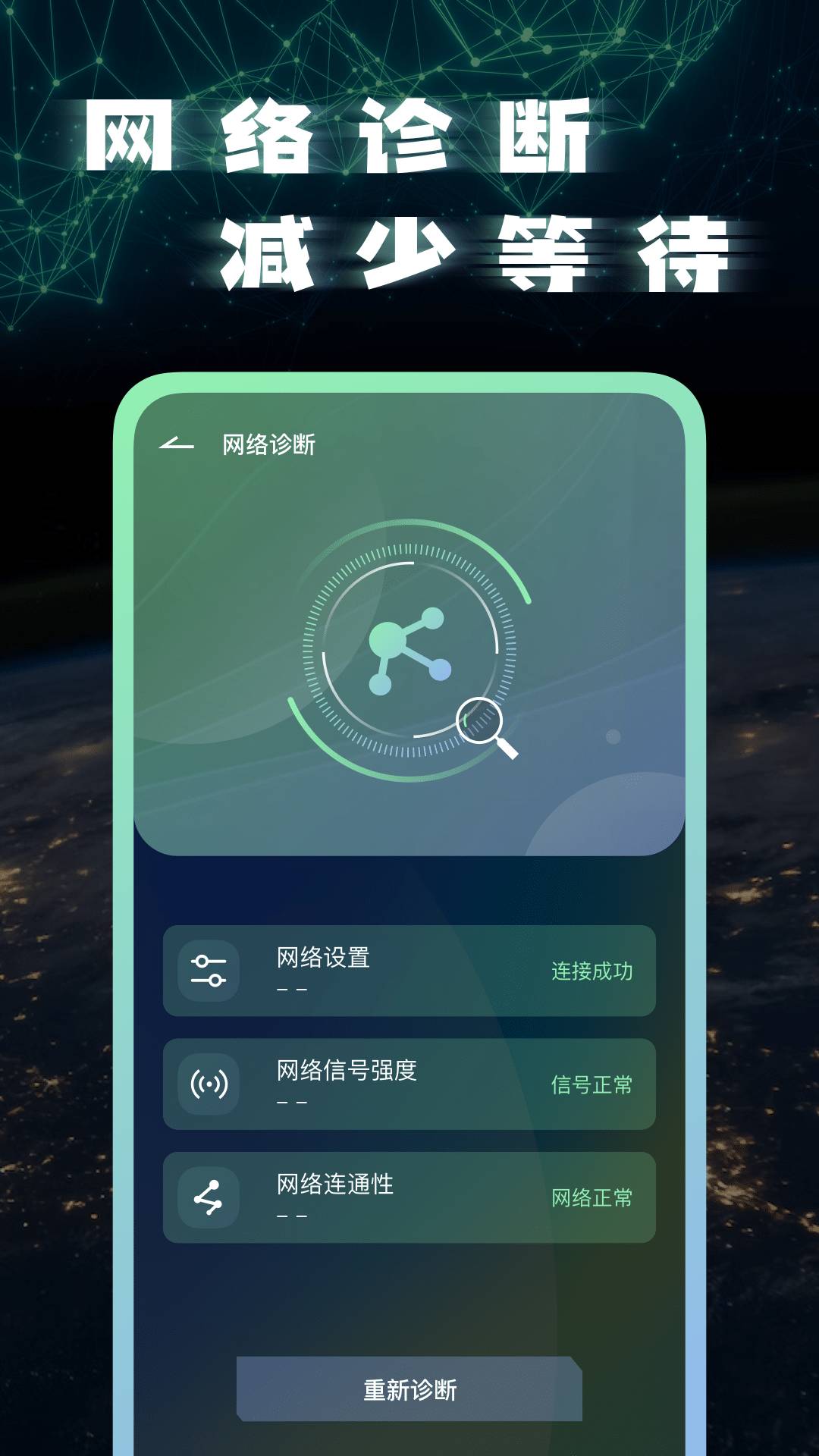The width and height of the screenshot is (819, 1456).
Task: Expand the 网络信号强度 row
Action: coord(409,1084)
